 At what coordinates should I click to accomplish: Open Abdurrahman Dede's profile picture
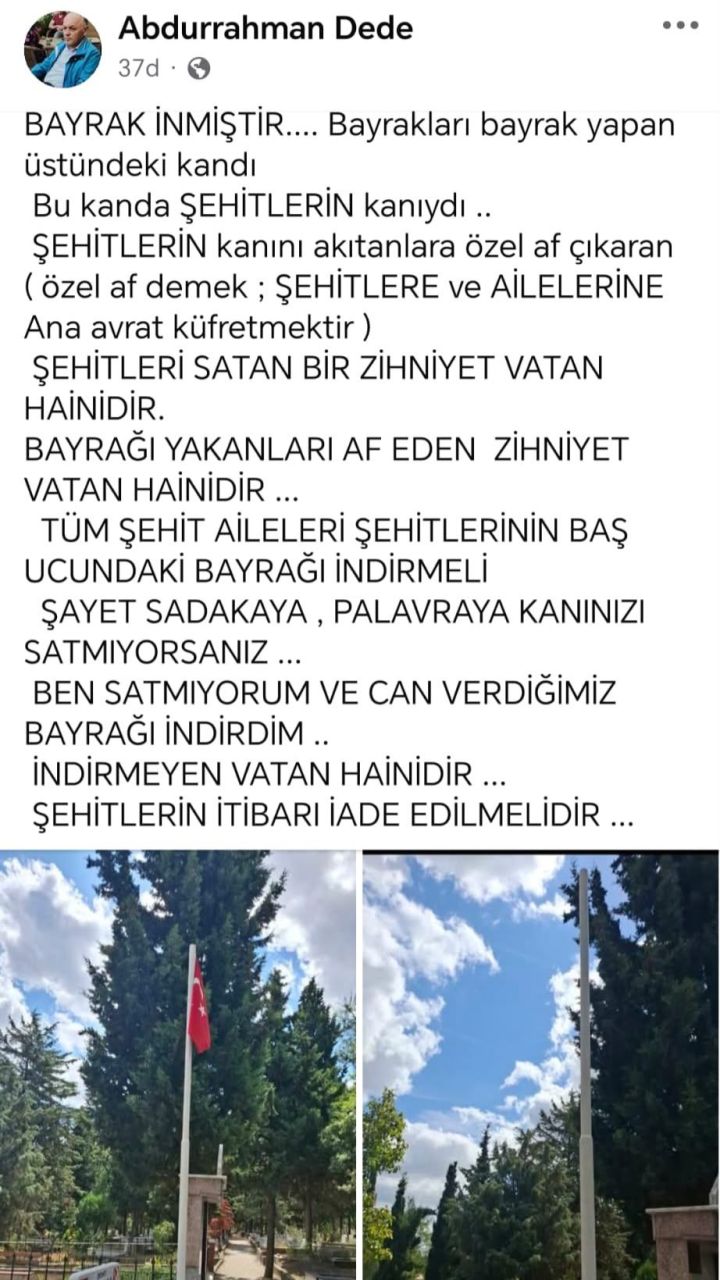[x=63, y=50]
